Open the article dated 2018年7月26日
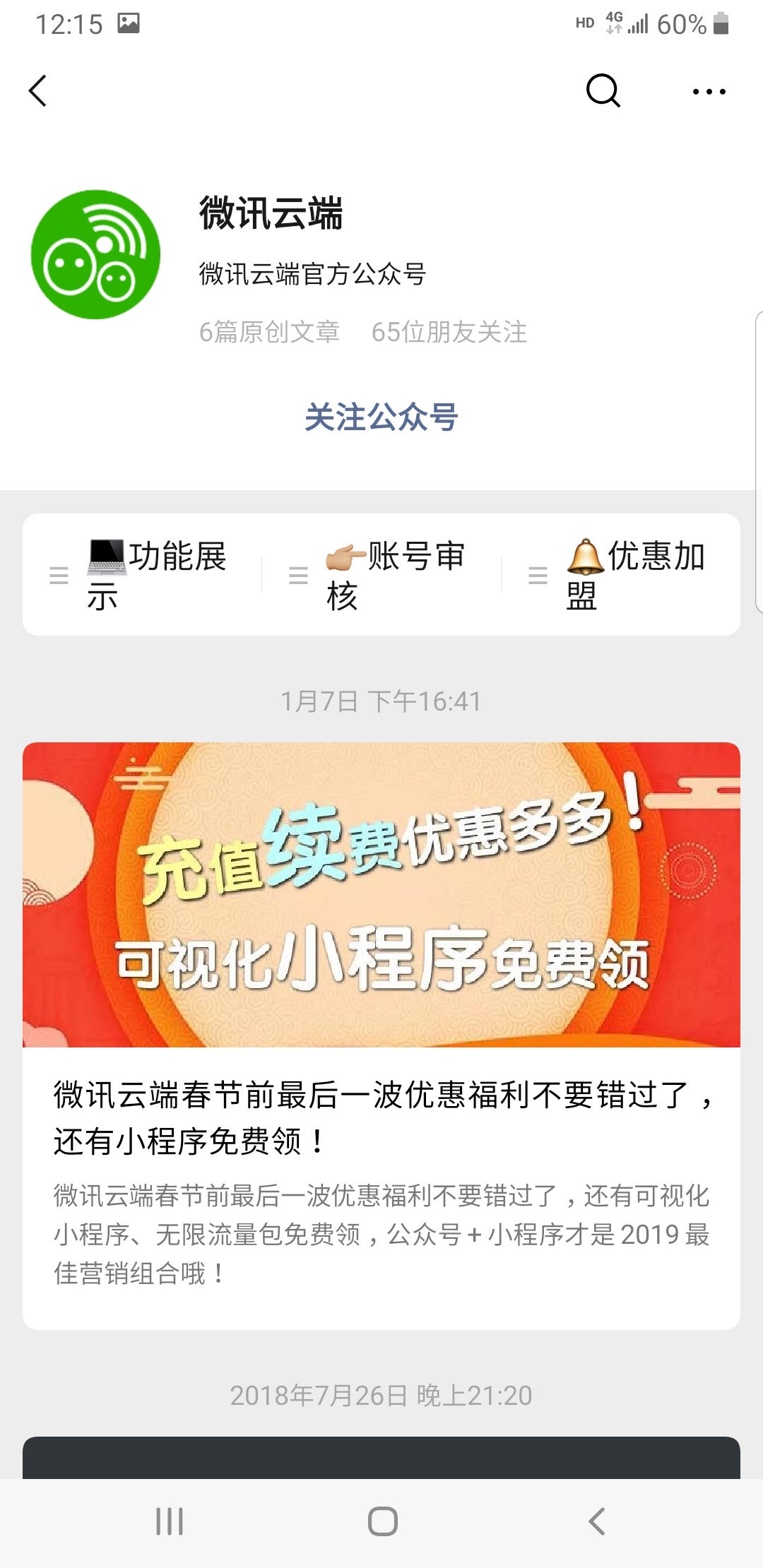The image size is (763, 1568). [381, 1458]
